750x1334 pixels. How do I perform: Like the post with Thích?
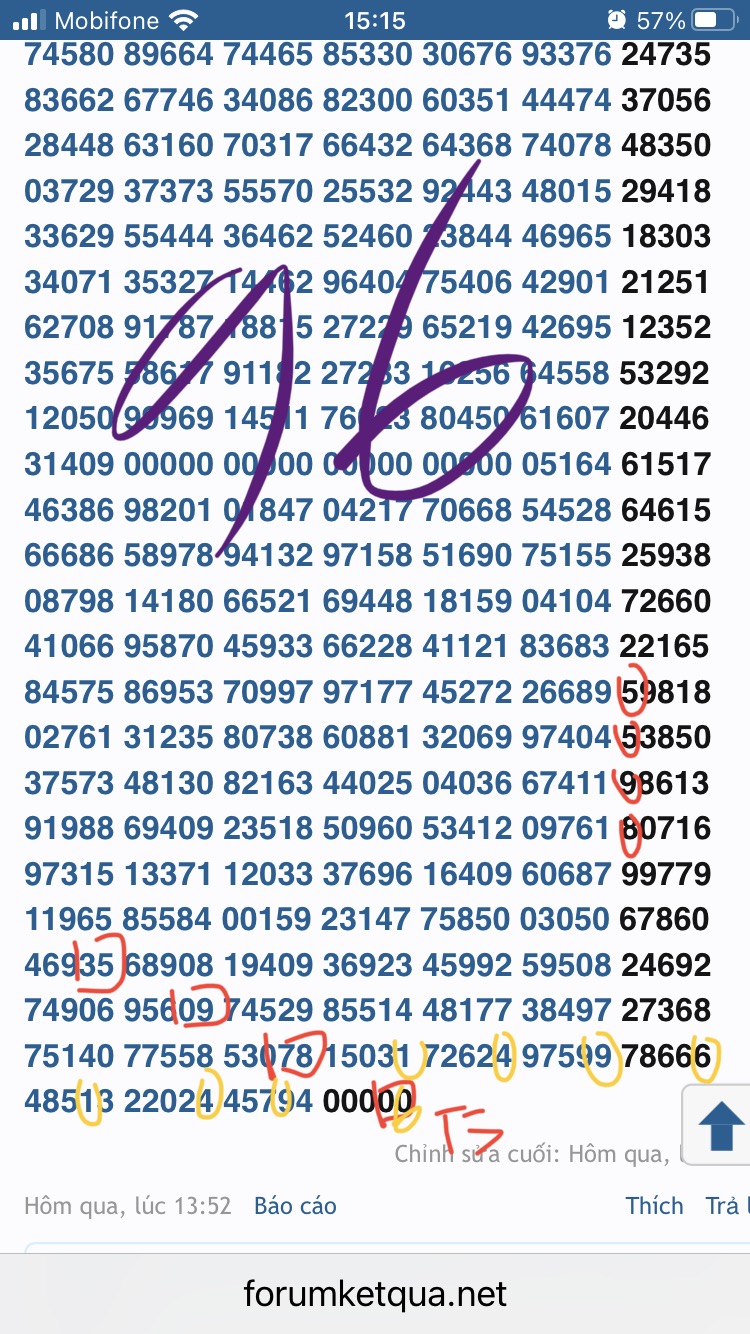654,1206
